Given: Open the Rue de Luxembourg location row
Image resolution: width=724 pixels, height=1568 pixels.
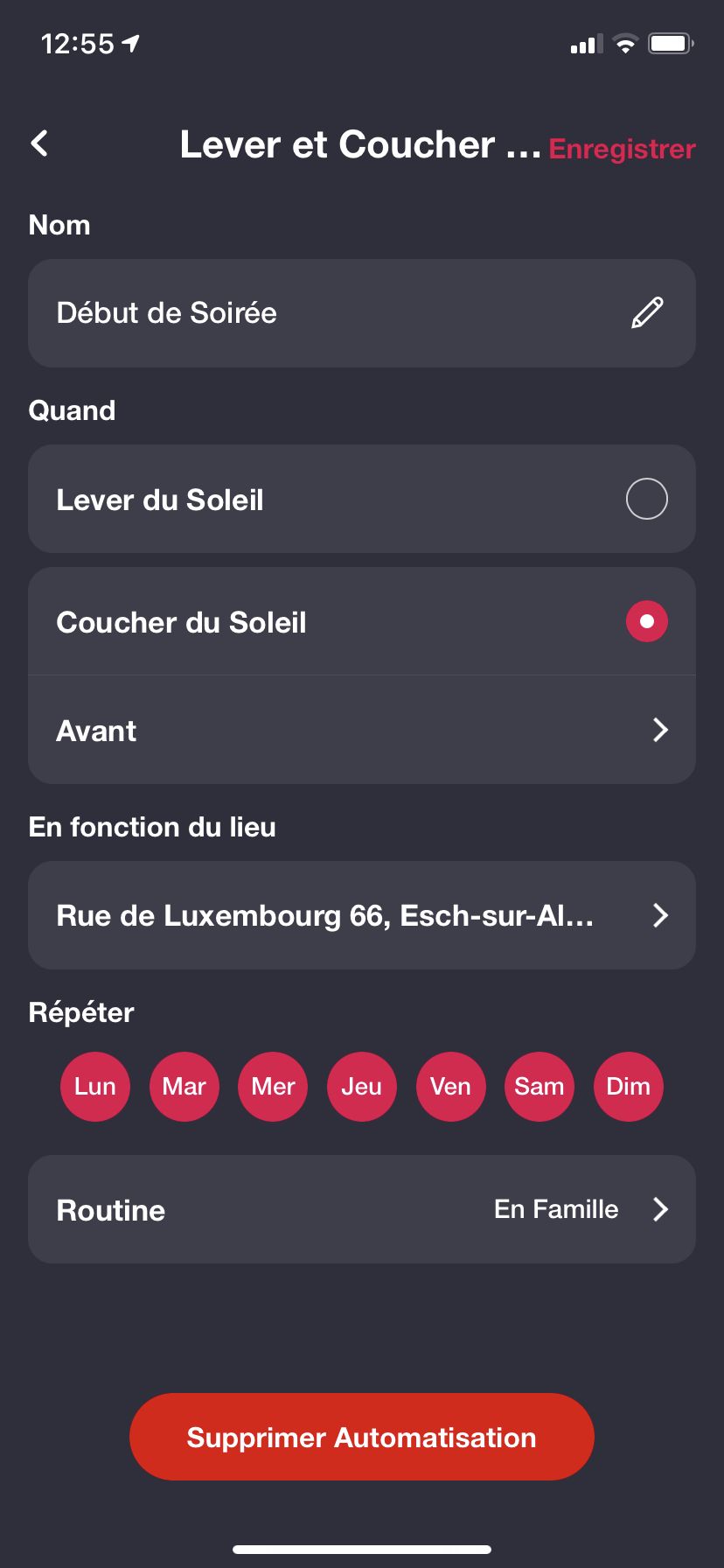Looking at the screenshot, I should (362, 915).
